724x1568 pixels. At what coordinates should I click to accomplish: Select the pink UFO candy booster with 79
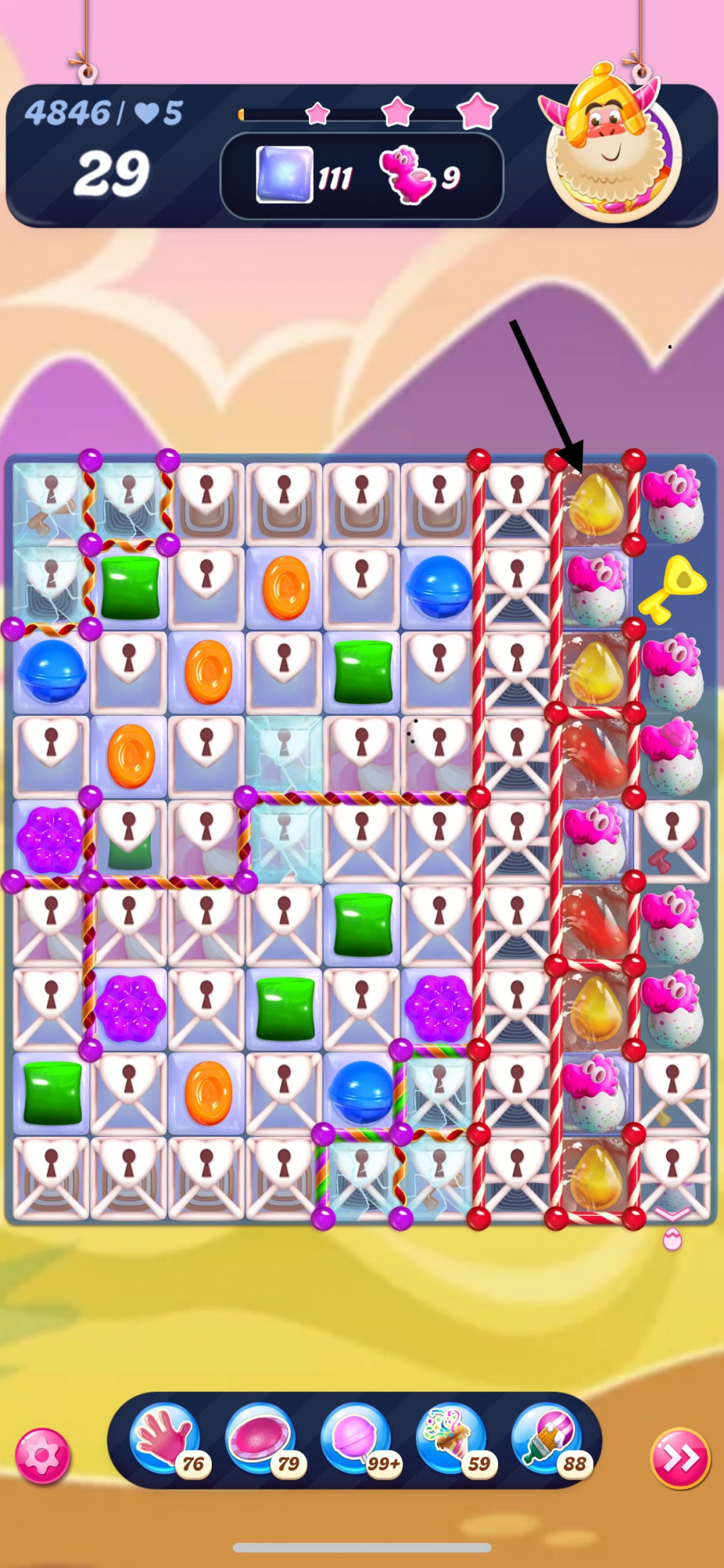coord(260,1439)
